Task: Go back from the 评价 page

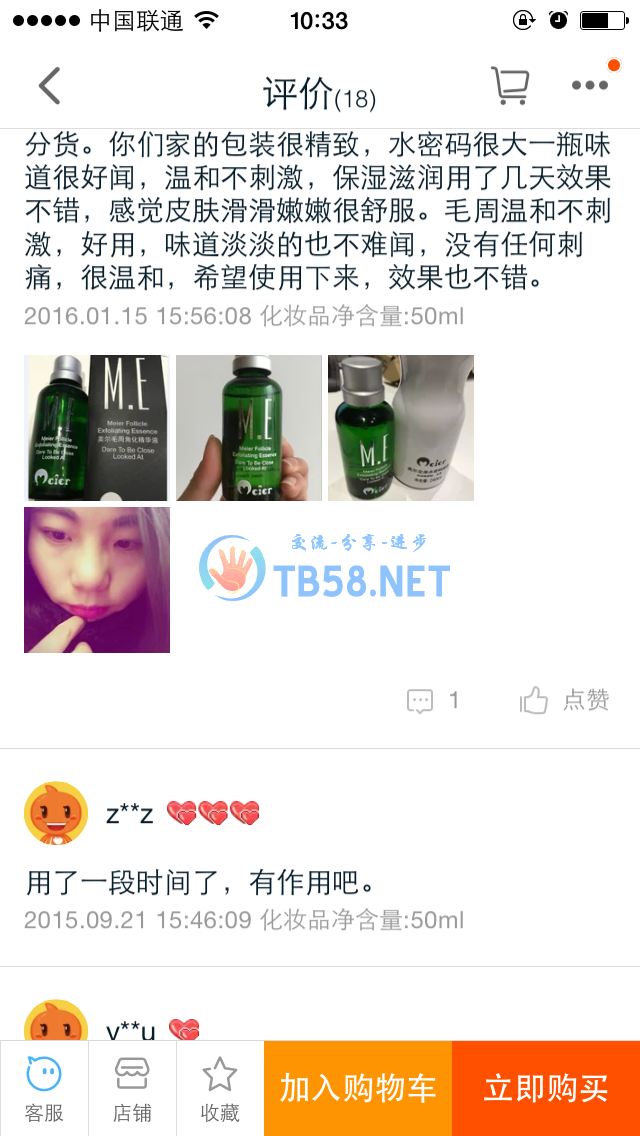Action: (50, 86)
